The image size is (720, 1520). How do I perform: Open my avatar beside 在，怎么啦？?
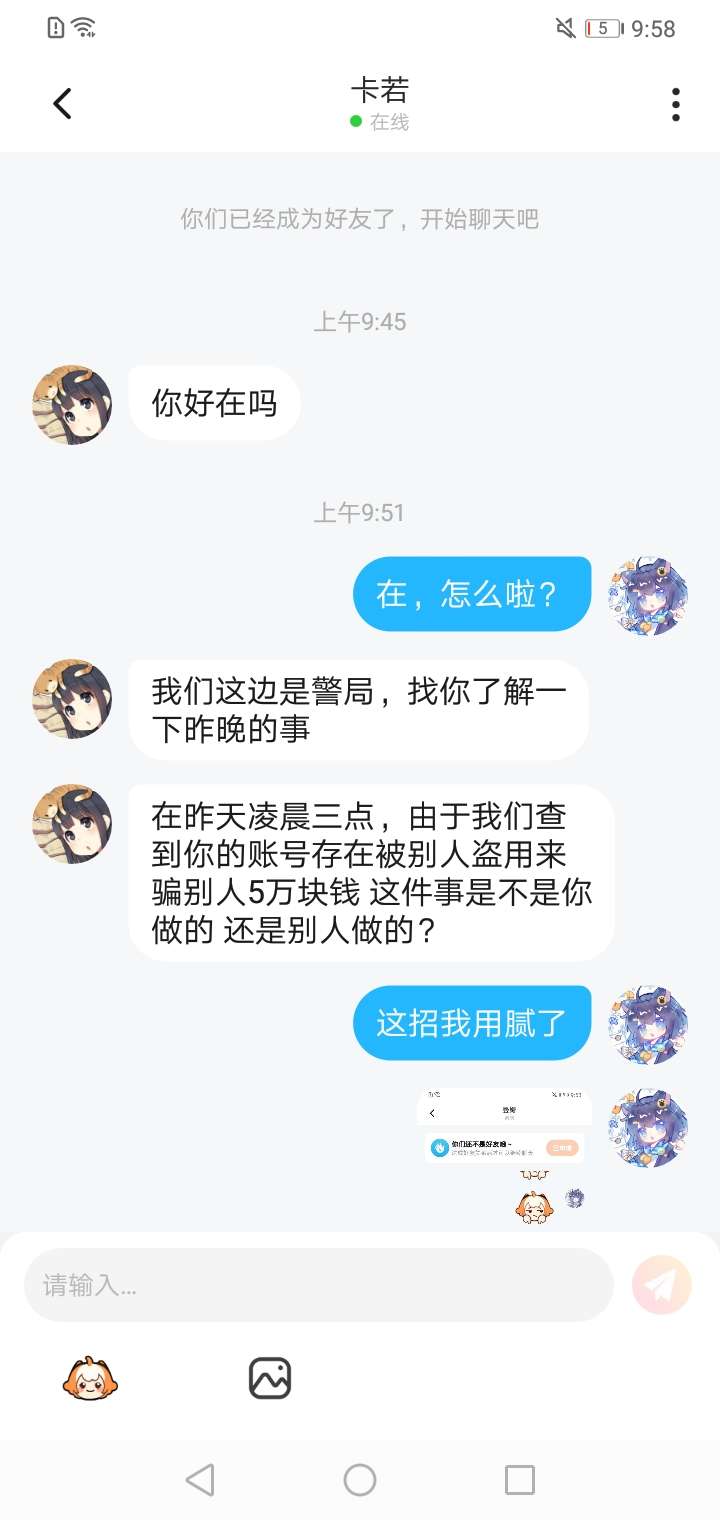pos(650,596)
